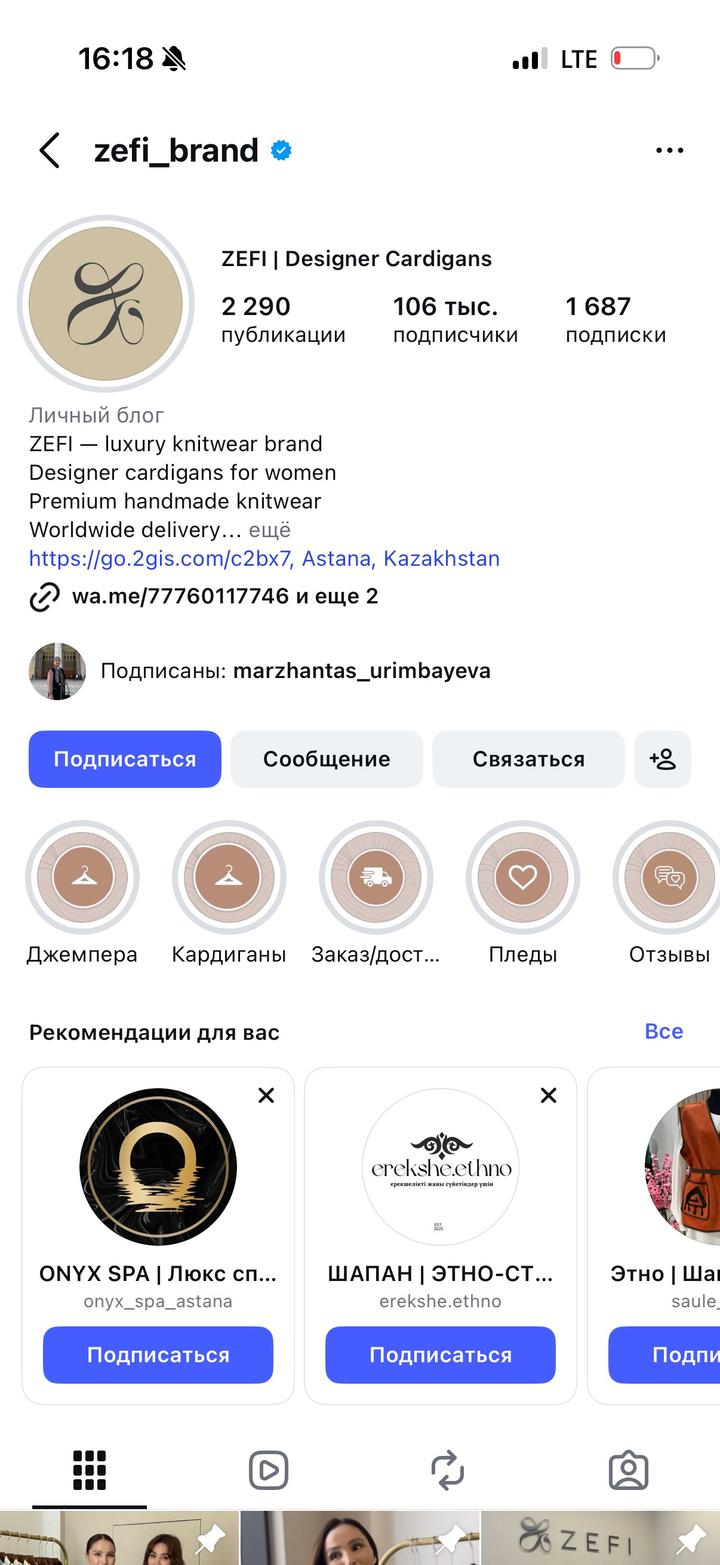Open the Джемпера highlight circle
This screenshot has width=720, height=1565.
coord(82,877)
